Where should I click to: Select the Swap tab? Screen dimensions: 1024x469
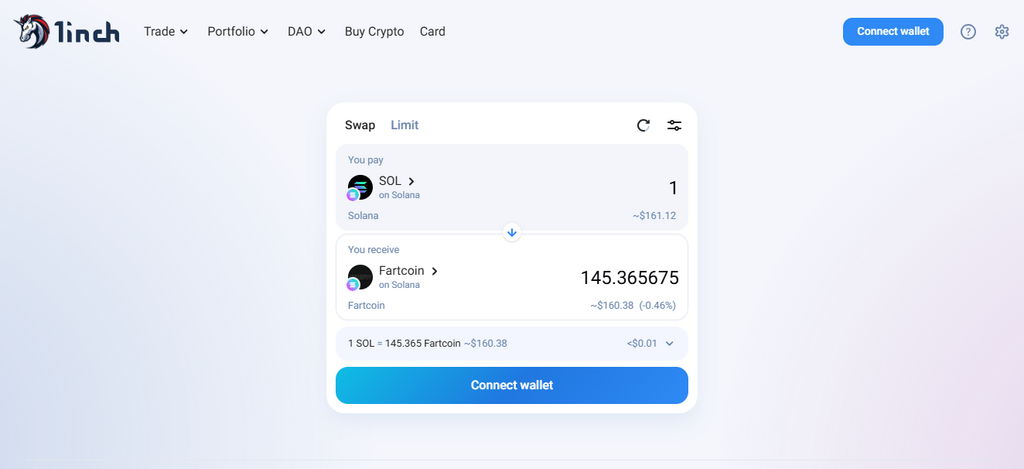pyautogui.click(x=360, y=125)
